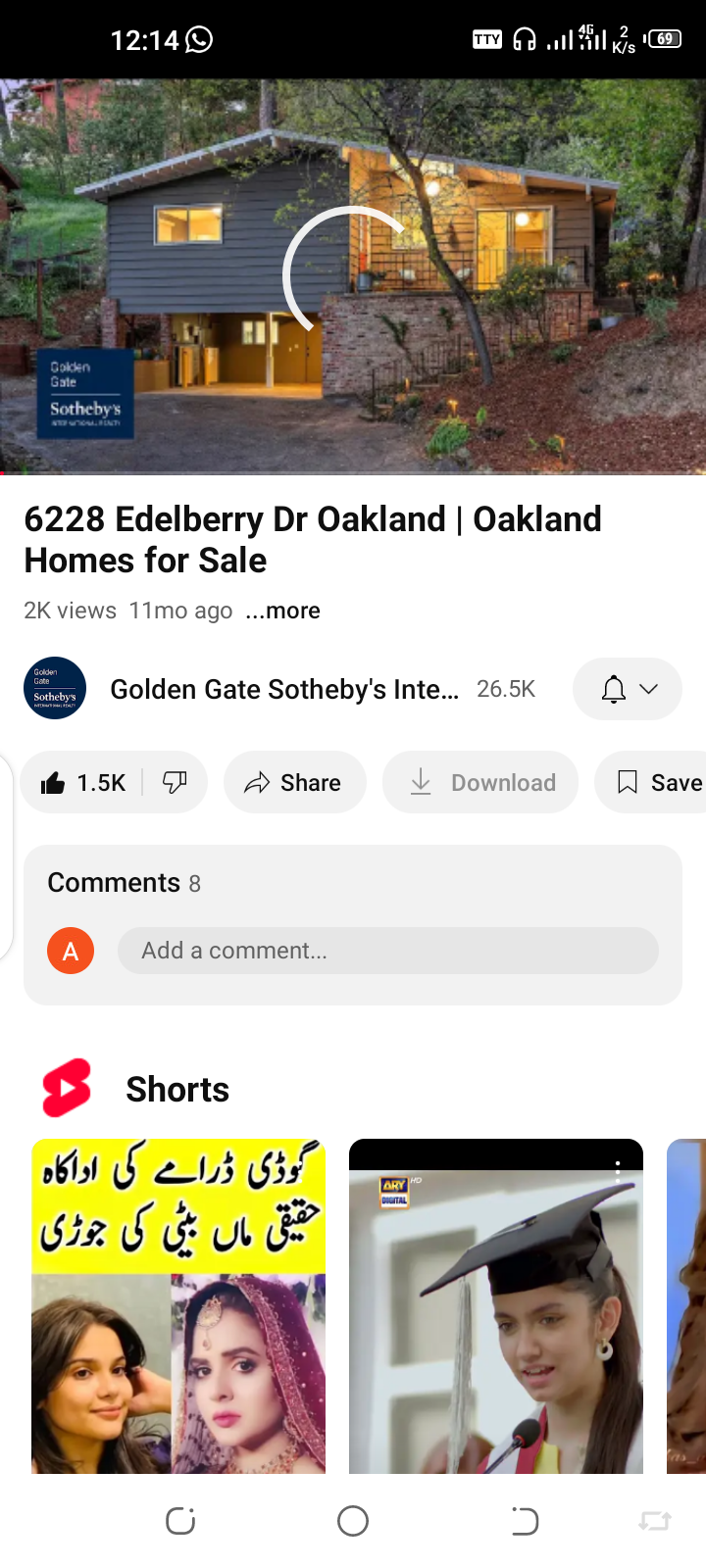The image size is (706, 1568).
Task: Open the Urdu-titled Short with yellow banner
Action: pos(178,1305)
